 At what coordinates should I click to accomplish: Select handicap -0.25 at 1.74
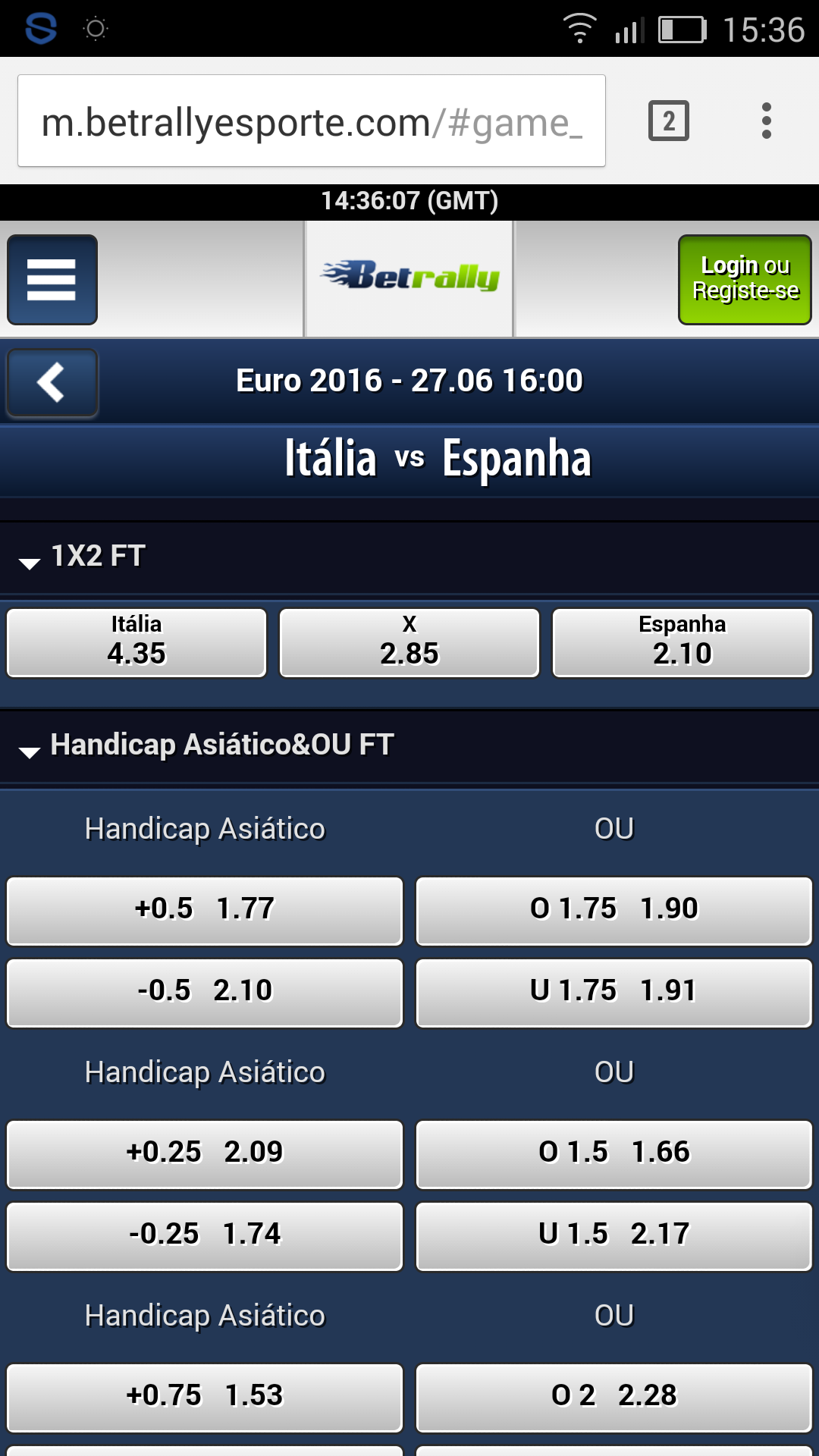tap(205, 1235)
